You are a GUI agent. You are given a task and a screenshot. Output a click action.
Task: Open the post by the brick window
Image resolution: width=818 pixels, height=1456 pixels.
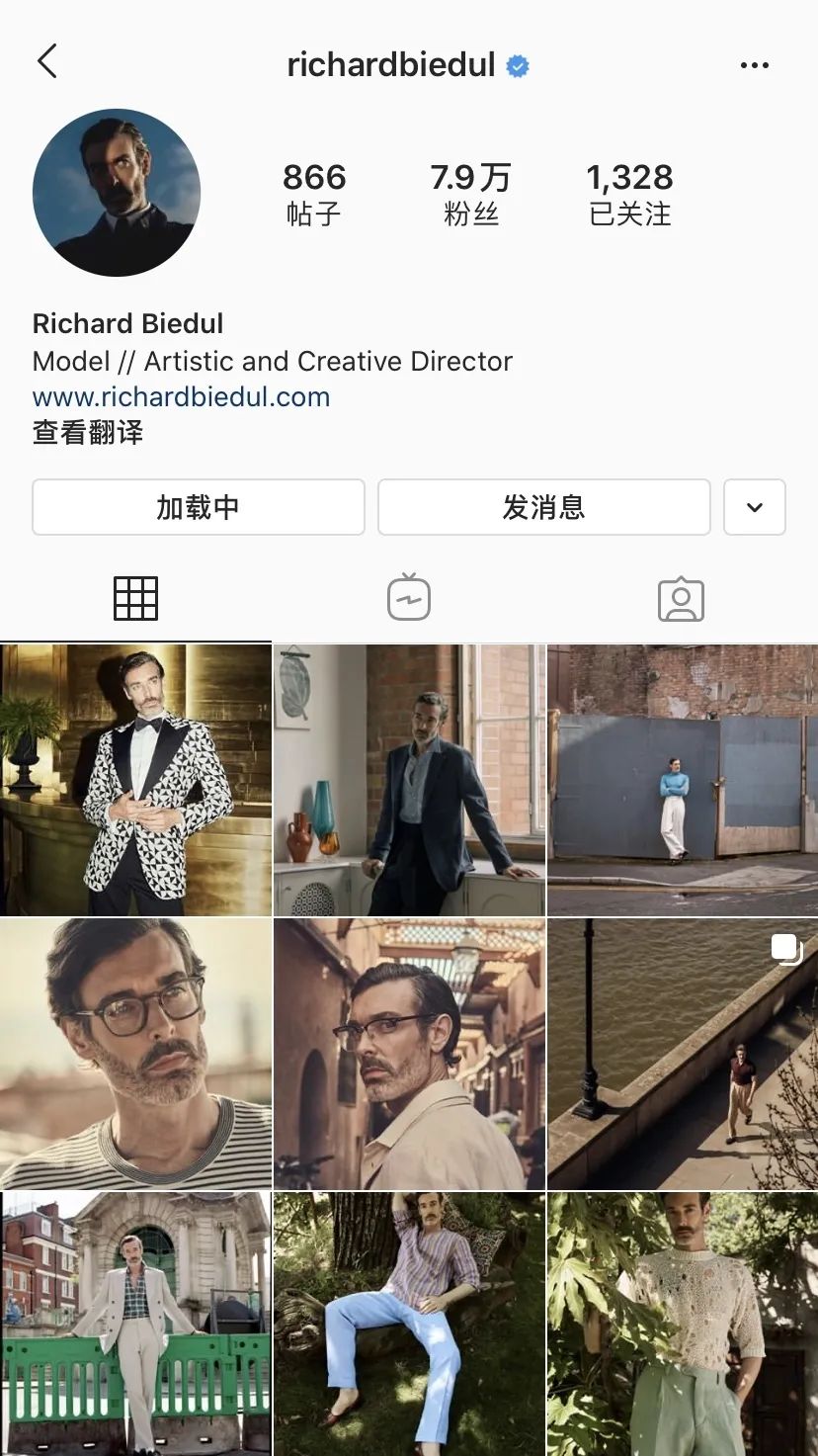(409, 780)
